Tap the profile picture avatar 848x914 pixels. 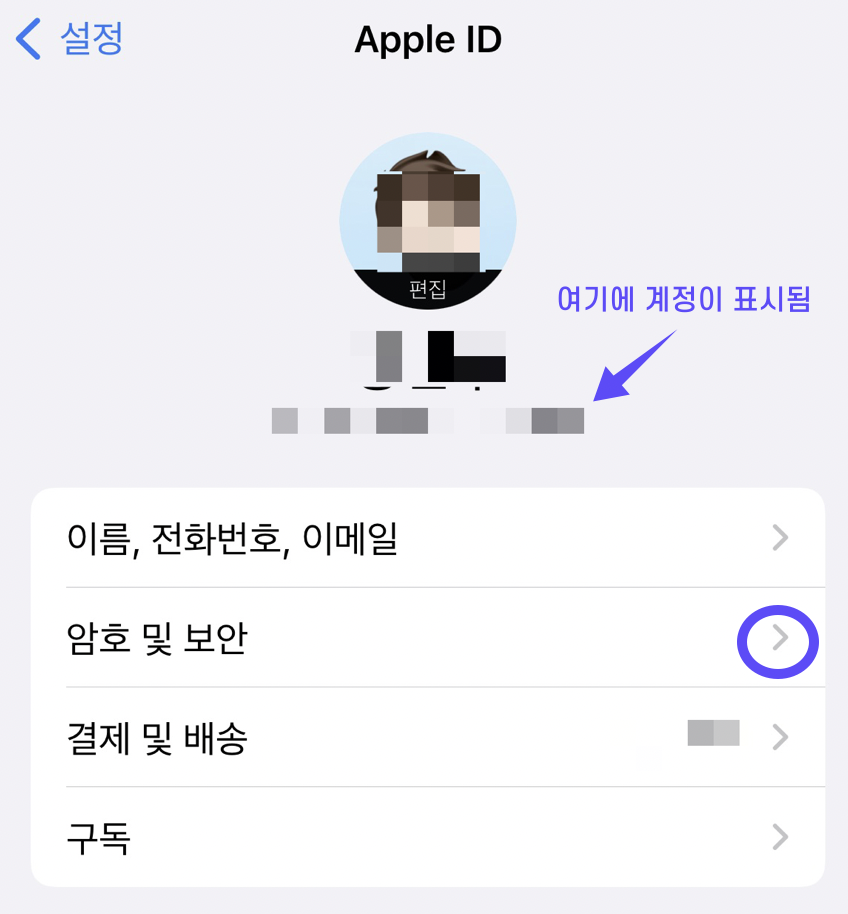coord(428,210)
